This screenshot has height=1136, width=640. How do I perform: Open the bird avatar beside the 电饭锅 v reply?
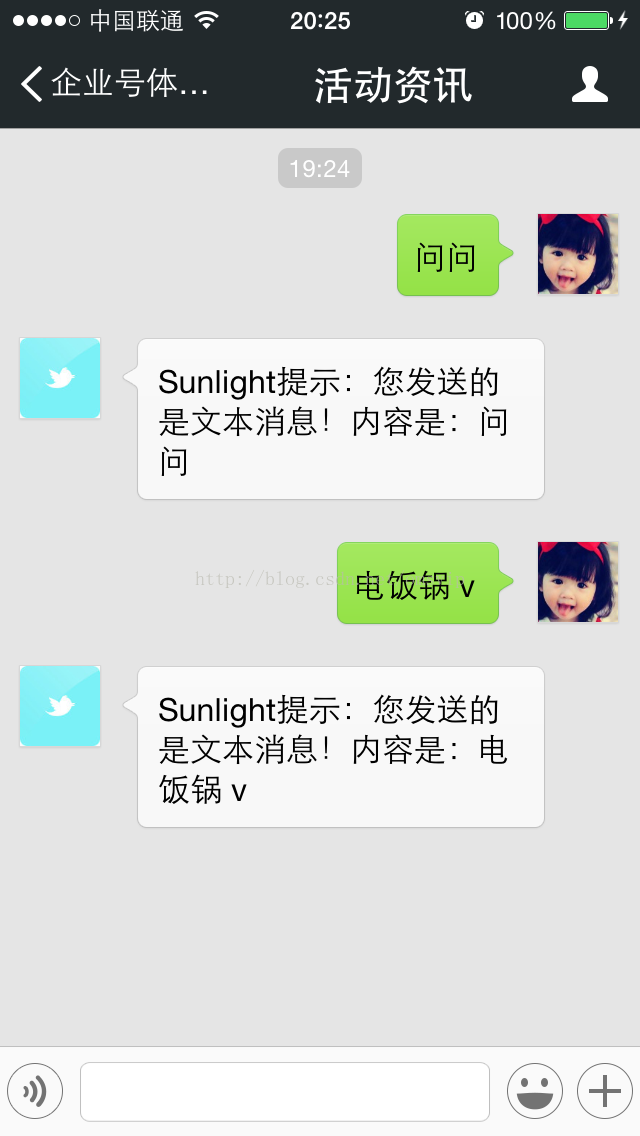click(x=60, y=706)
